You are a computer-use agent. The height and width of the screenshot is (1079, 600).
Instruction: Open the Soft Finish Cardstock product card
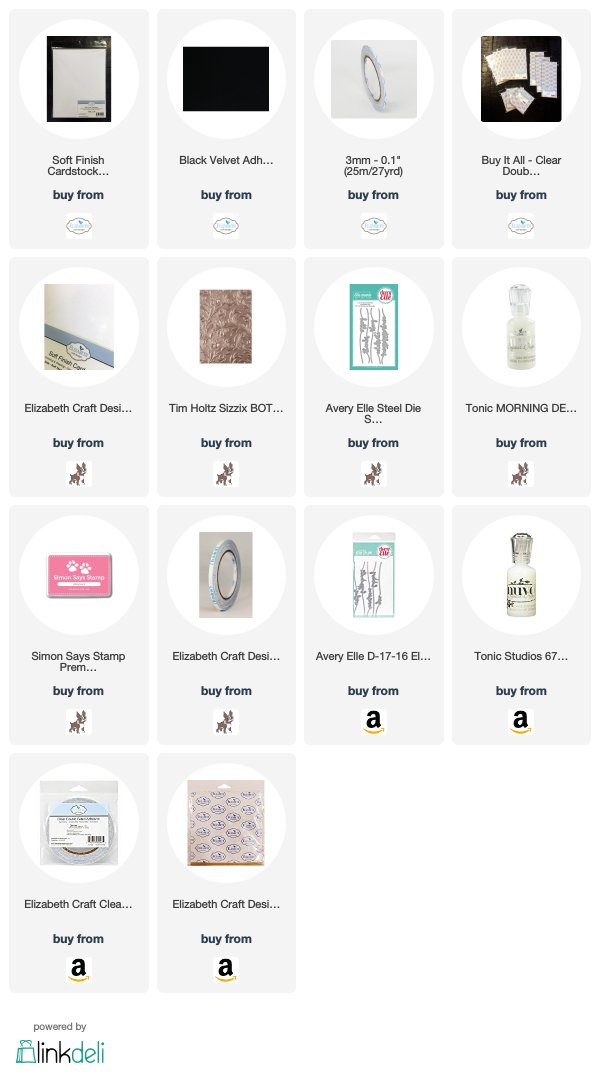(x=78, y=129)
